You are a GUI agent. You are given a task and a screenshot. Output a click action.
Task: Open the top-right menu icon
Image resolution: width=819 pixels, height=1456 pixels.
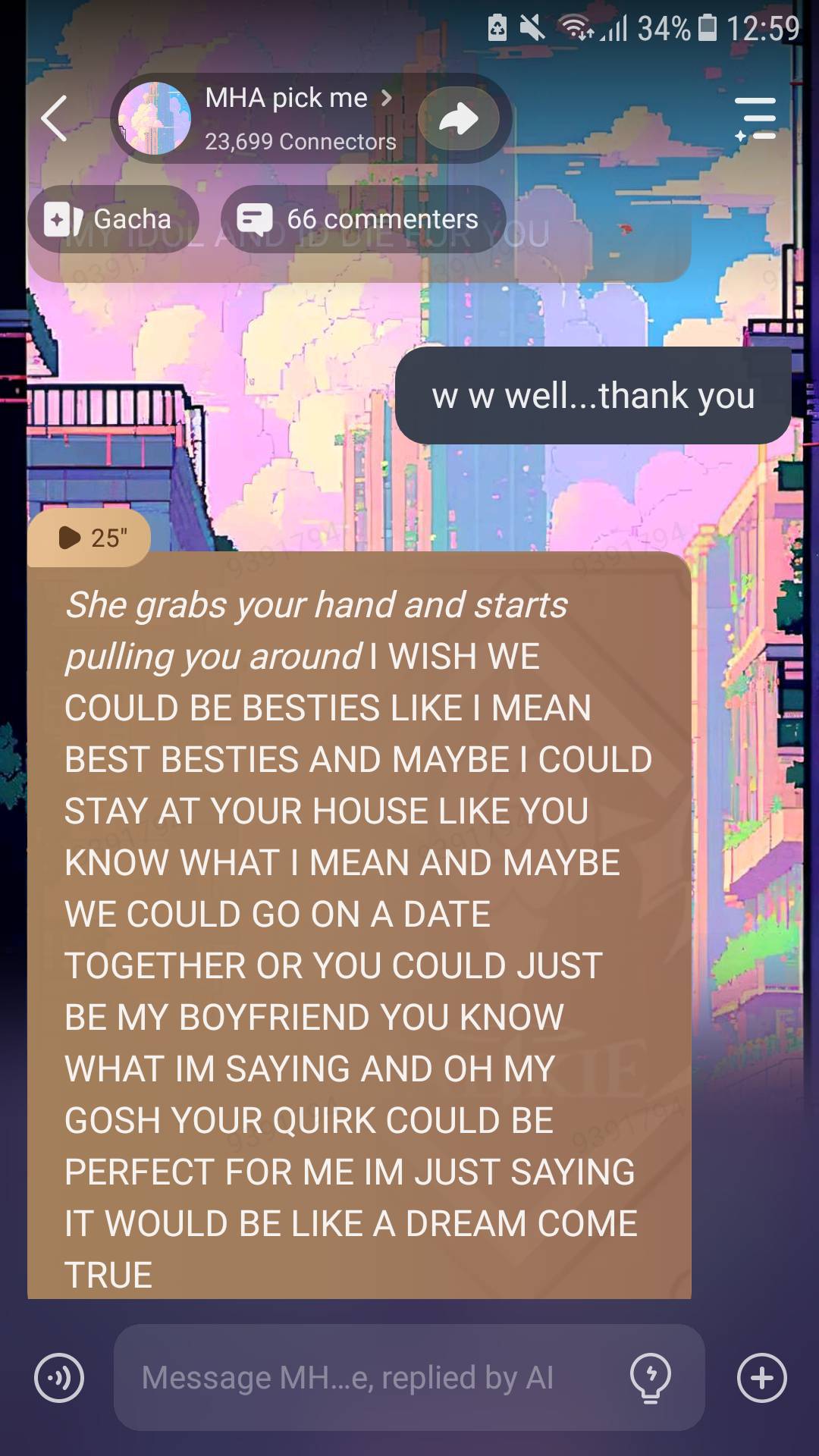pyautogui.click(x=756, y=119)
